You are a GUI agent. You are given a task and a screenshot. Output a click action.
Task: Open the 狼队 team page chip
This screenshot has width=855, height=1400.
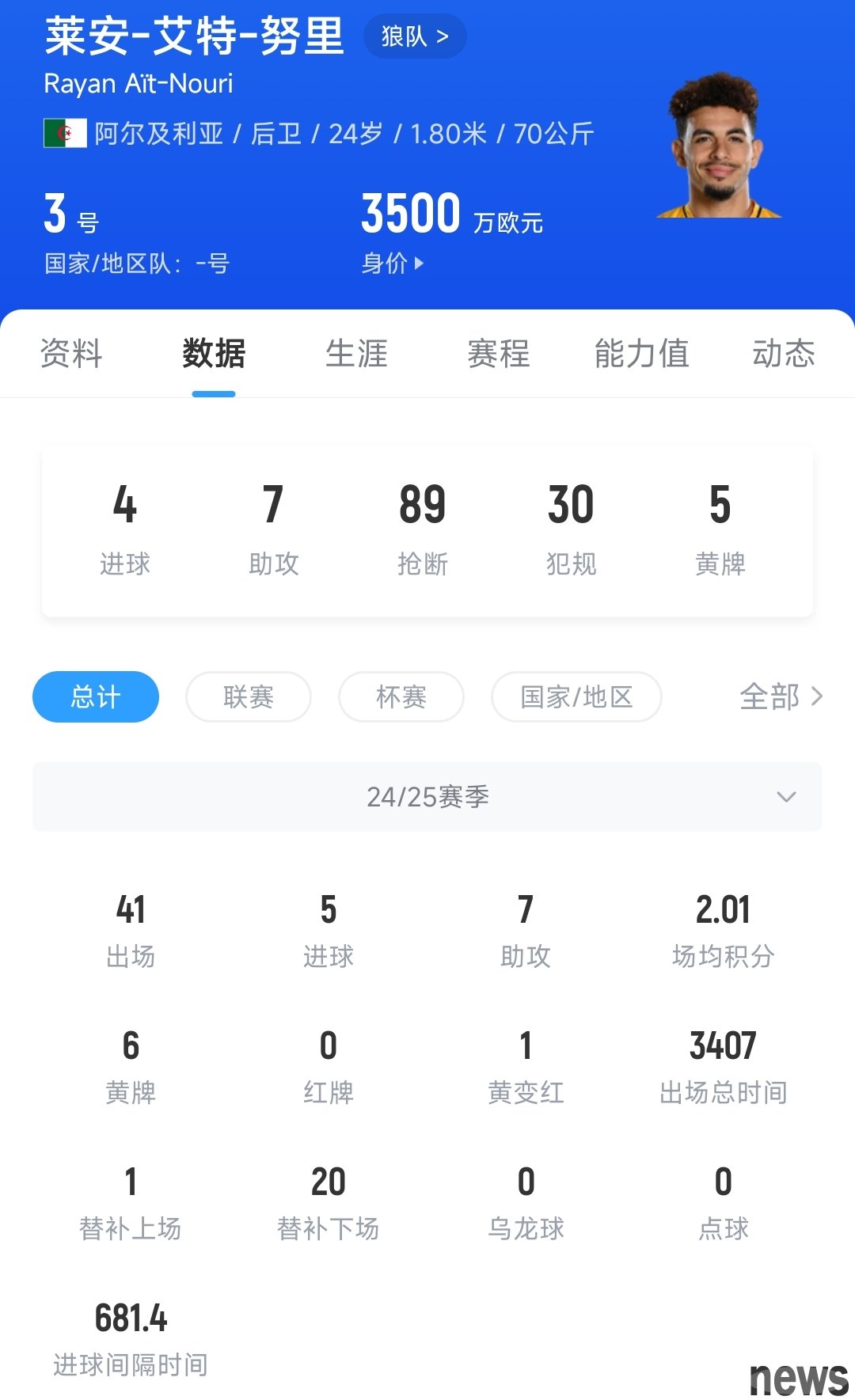click(414, 36)
